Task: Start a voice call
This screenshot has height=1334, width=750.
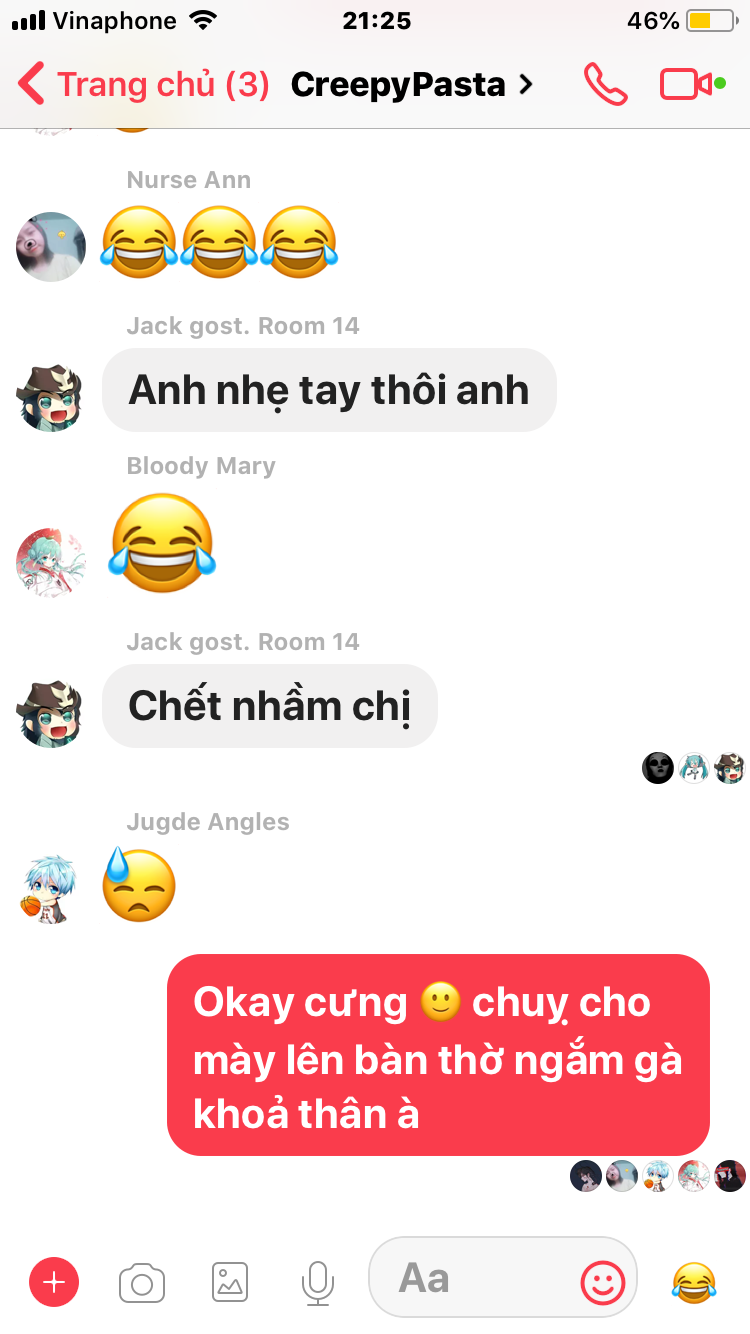Action: tap(605, 85)
